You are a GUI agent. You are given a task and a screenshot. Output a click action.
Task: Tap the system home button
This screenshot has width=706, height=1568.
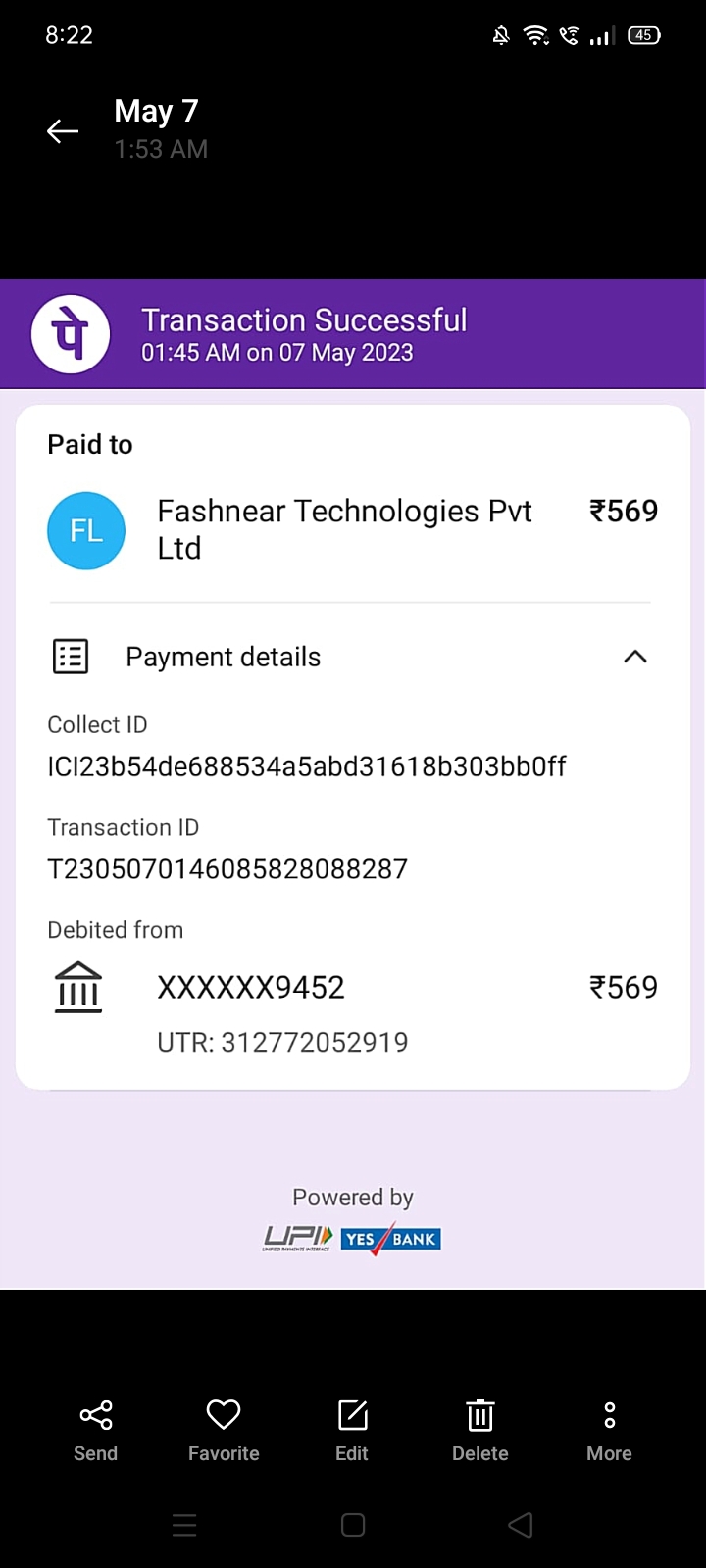click(353, 1525)
